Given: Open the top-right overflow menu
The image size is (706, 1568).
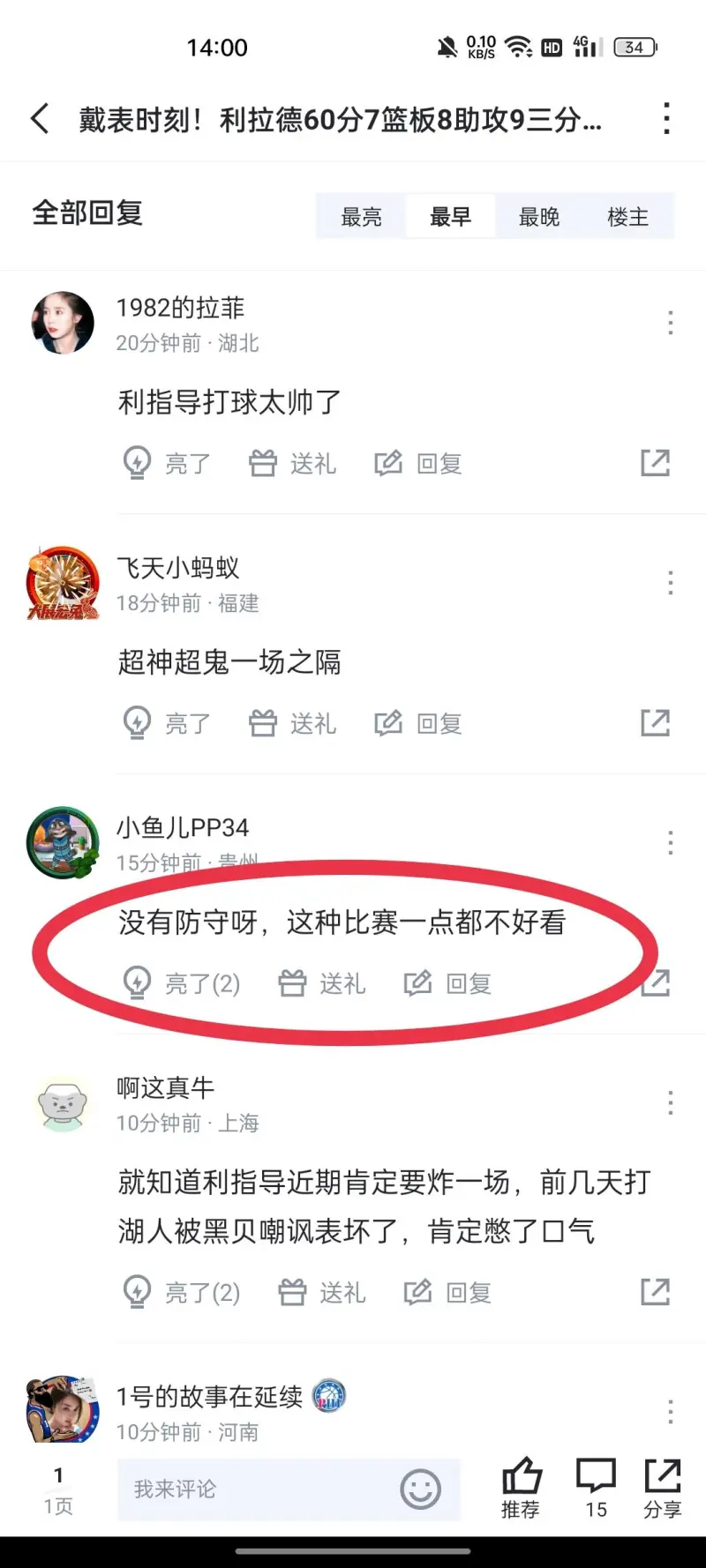Looking at the screenshot, I should pos(666,118).
